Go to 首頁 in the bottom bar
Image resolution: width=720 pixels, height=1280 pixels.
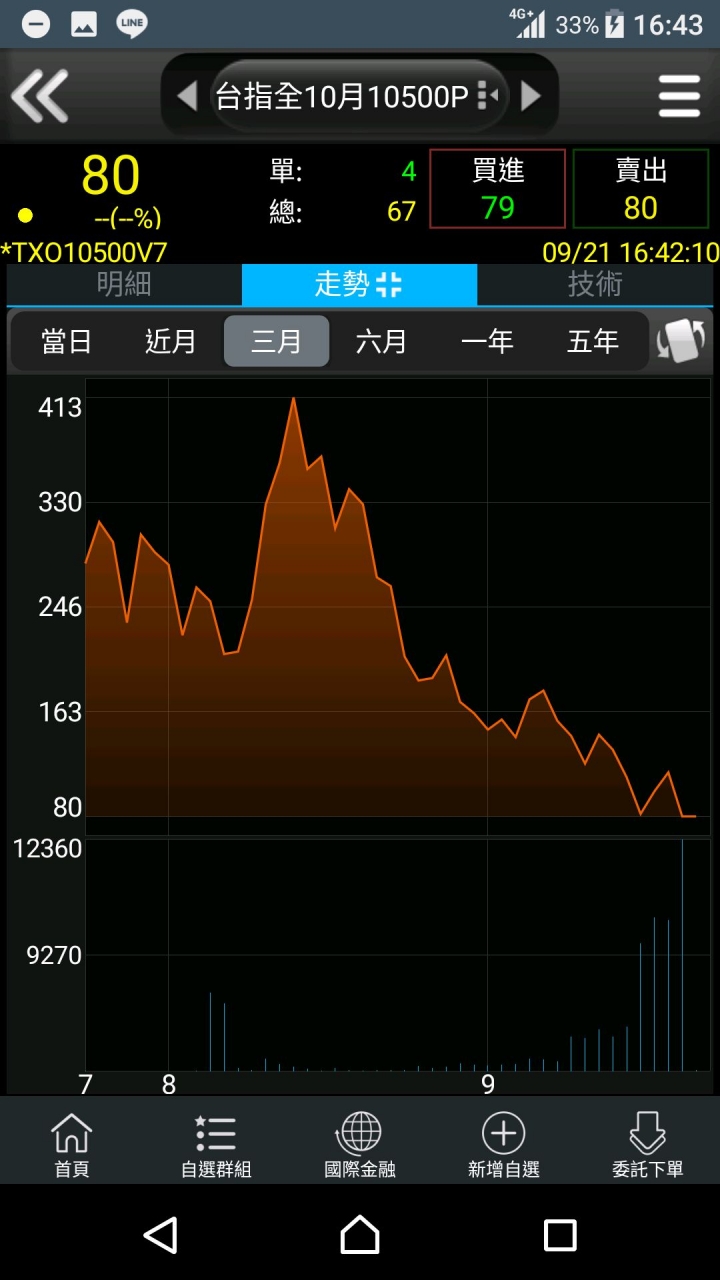click(71, 1145)
